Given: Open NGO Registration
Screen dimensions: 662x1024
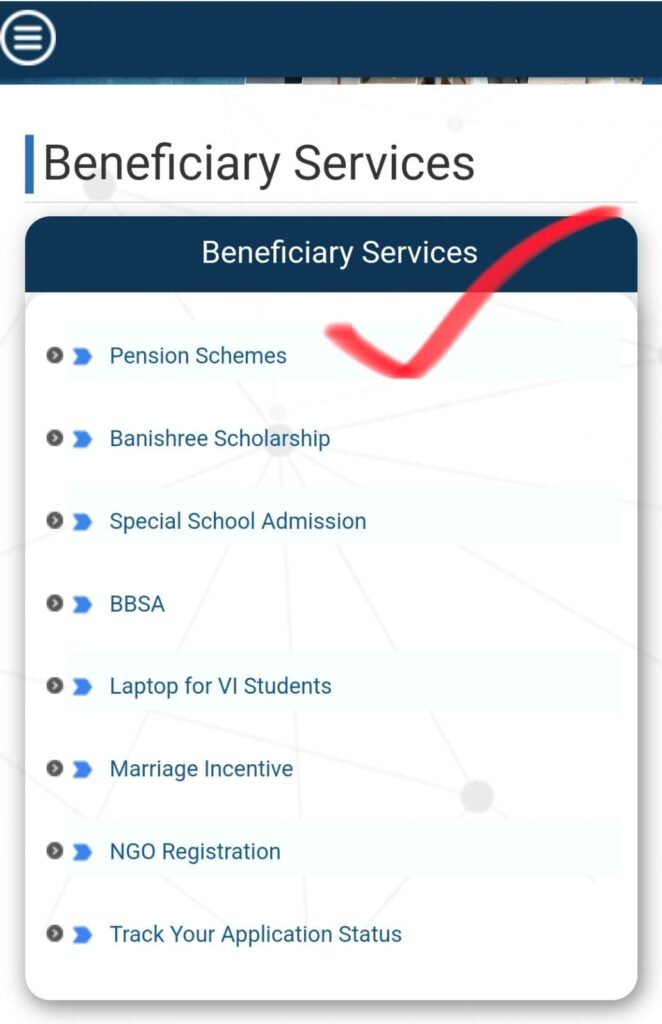Looking at the screenshot, I should [195, 852].
